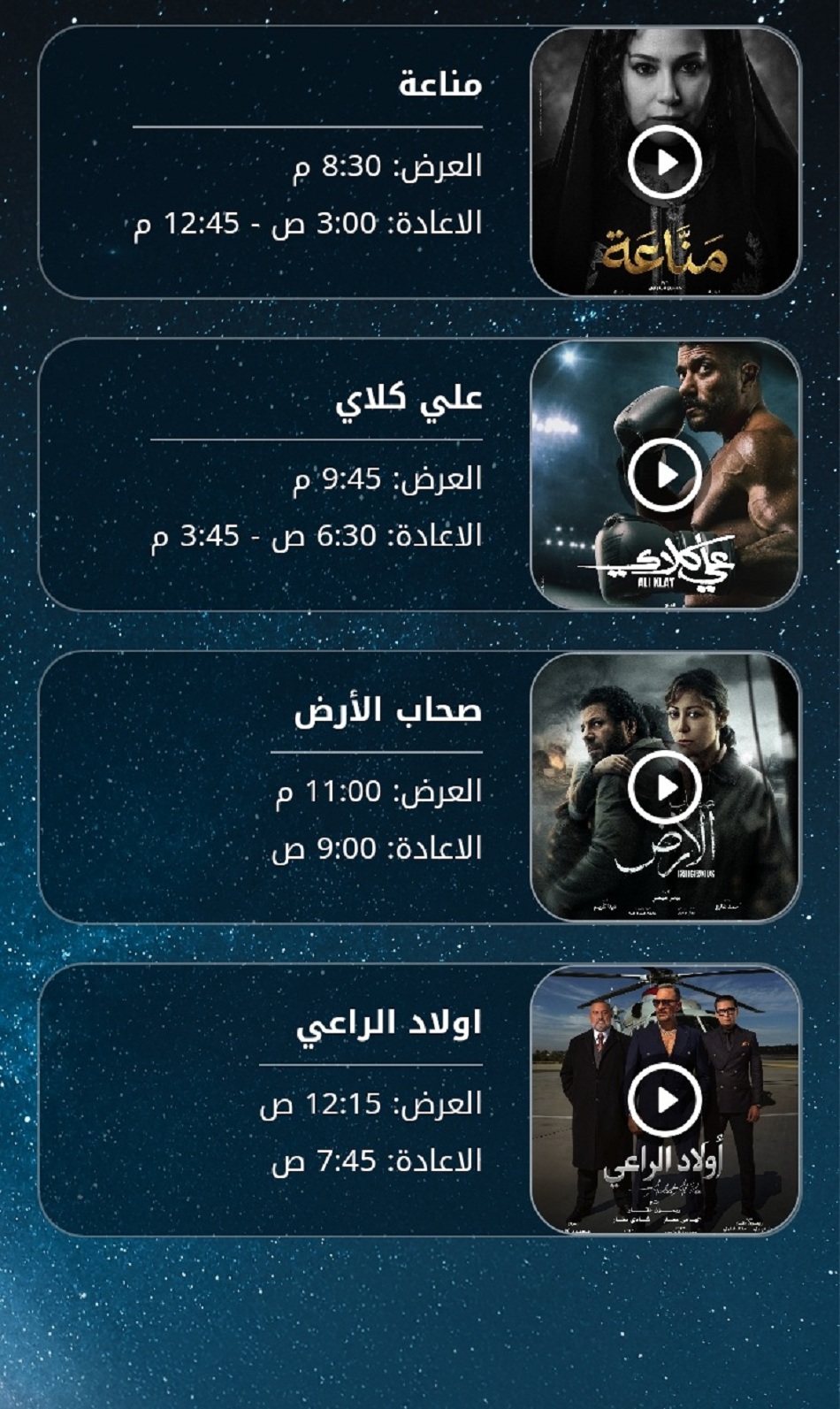The image size is (840, 1409).
Task: Click الاعادة: 6:30 ص rerun time text
Action: [x=318, y=534]
